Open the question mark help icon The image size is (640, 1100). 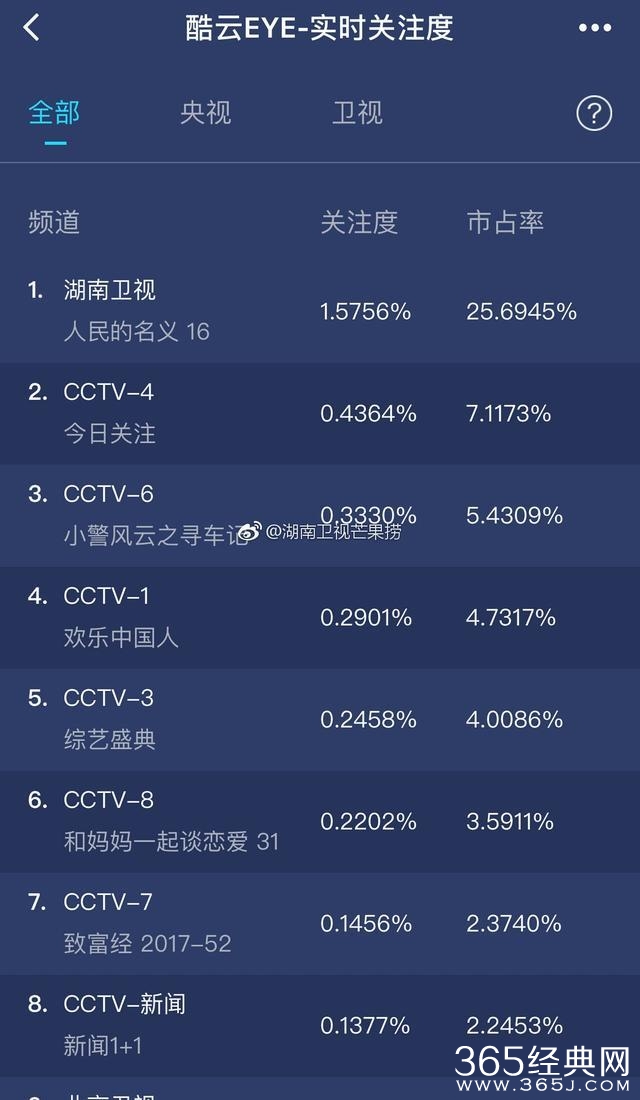[x=594, y=114]
